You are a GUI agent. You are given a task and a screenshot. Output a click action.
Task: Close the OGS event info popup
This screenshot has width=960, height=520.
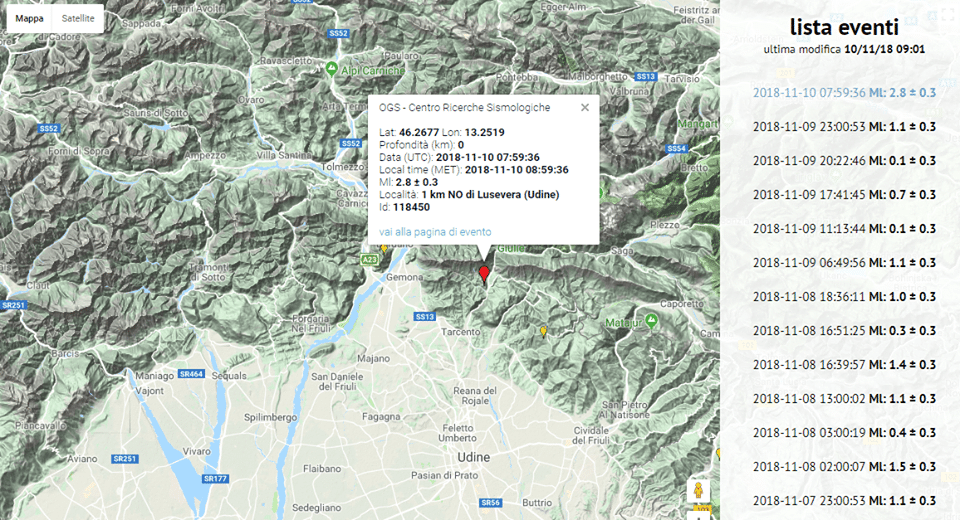click(x=585, y=107)
